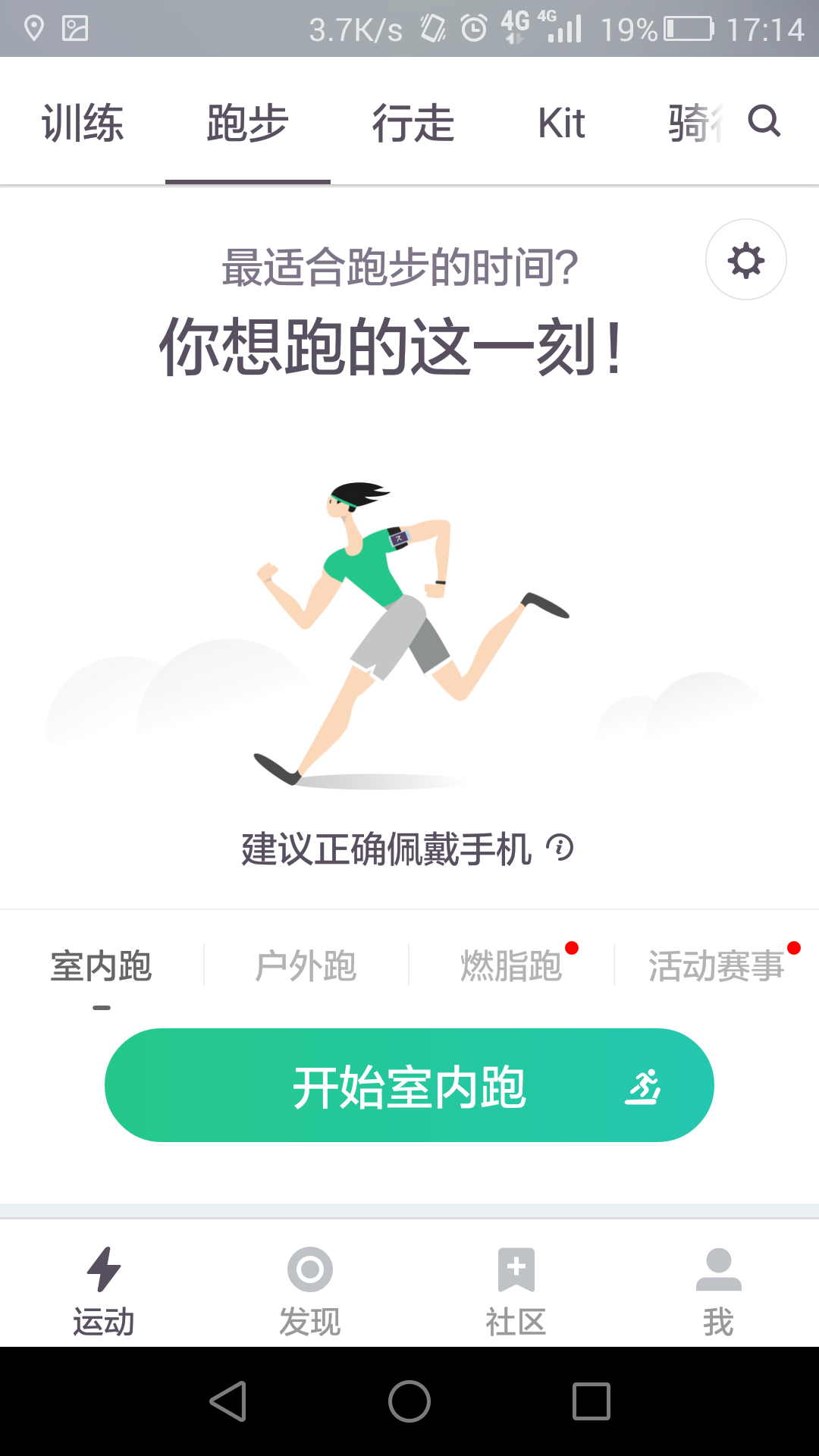Select the 跑步 tab
Screen dimensions: 819x1456
(x=247, y=123)
